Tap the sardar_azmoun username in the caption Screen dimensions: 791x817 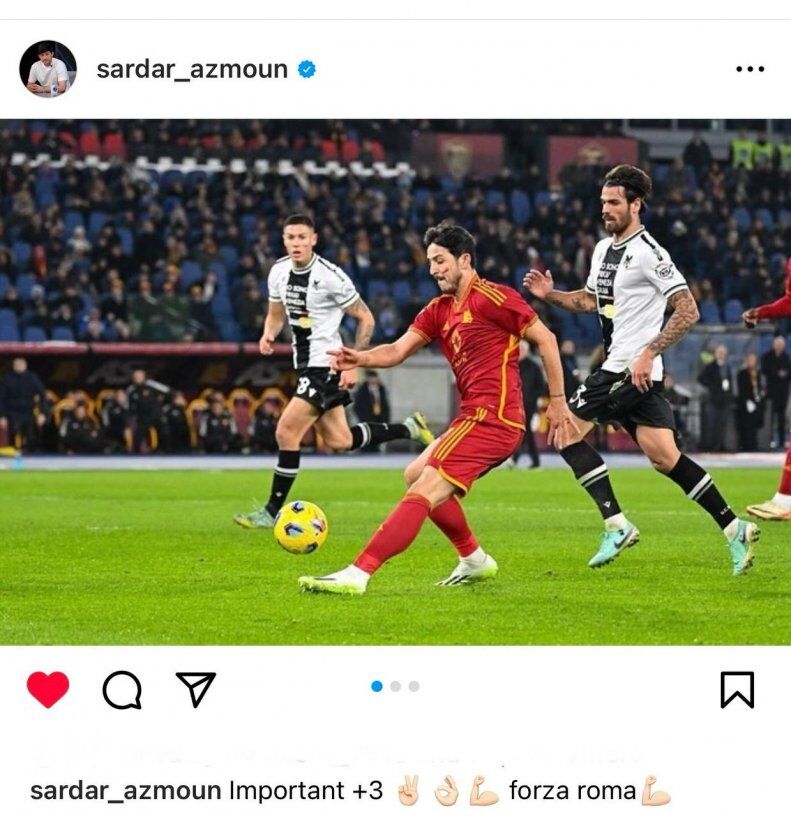coord(125,790)
